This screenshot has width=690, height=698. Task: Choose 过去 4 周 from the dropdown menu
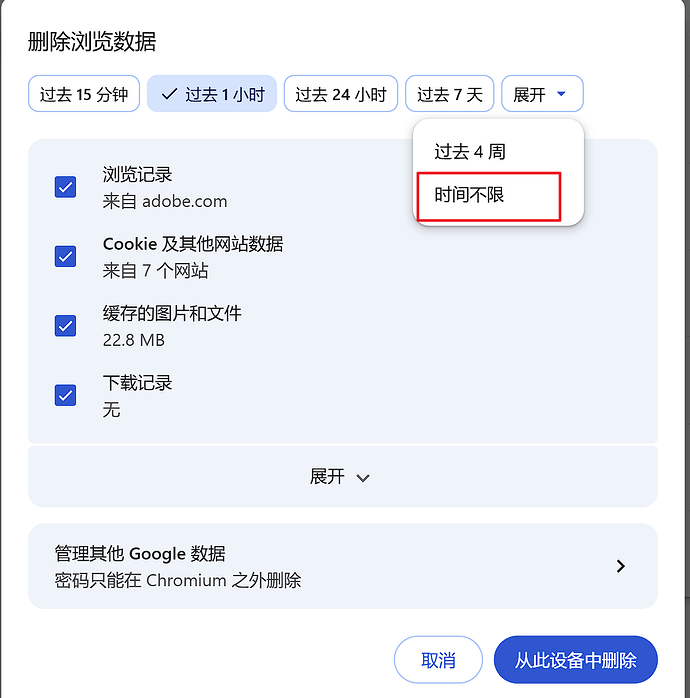[470, 152]
